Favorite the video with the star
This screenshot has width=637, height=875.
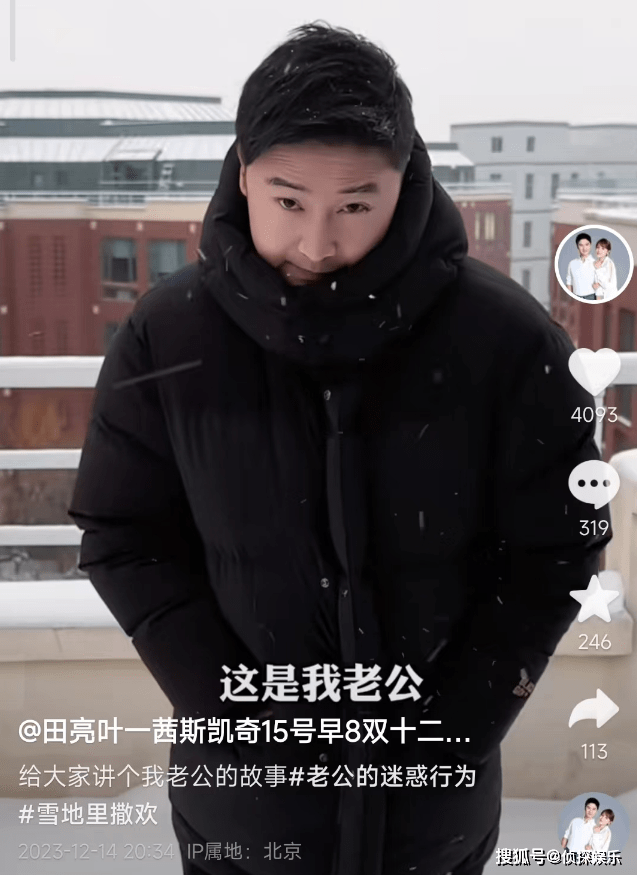[594, 599]
